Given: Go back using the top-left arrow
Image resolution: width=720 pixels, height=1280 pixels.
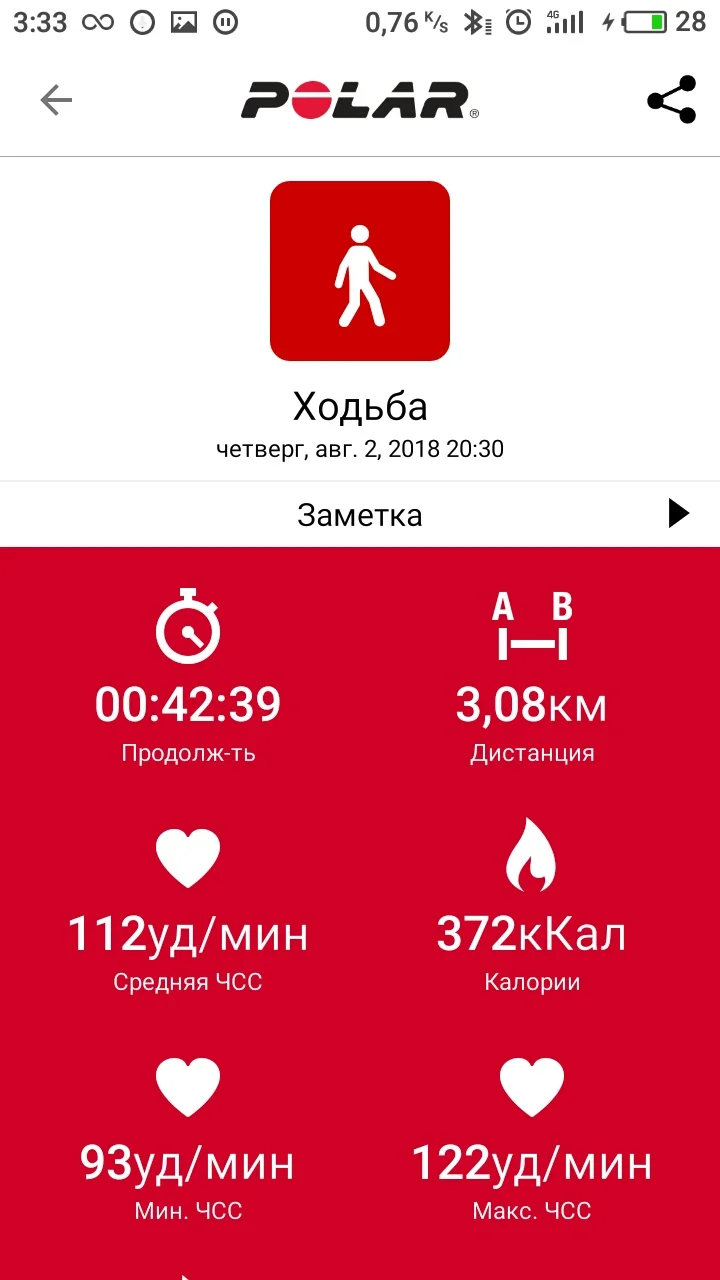Looking at the screenshot, I should point(56,100).
